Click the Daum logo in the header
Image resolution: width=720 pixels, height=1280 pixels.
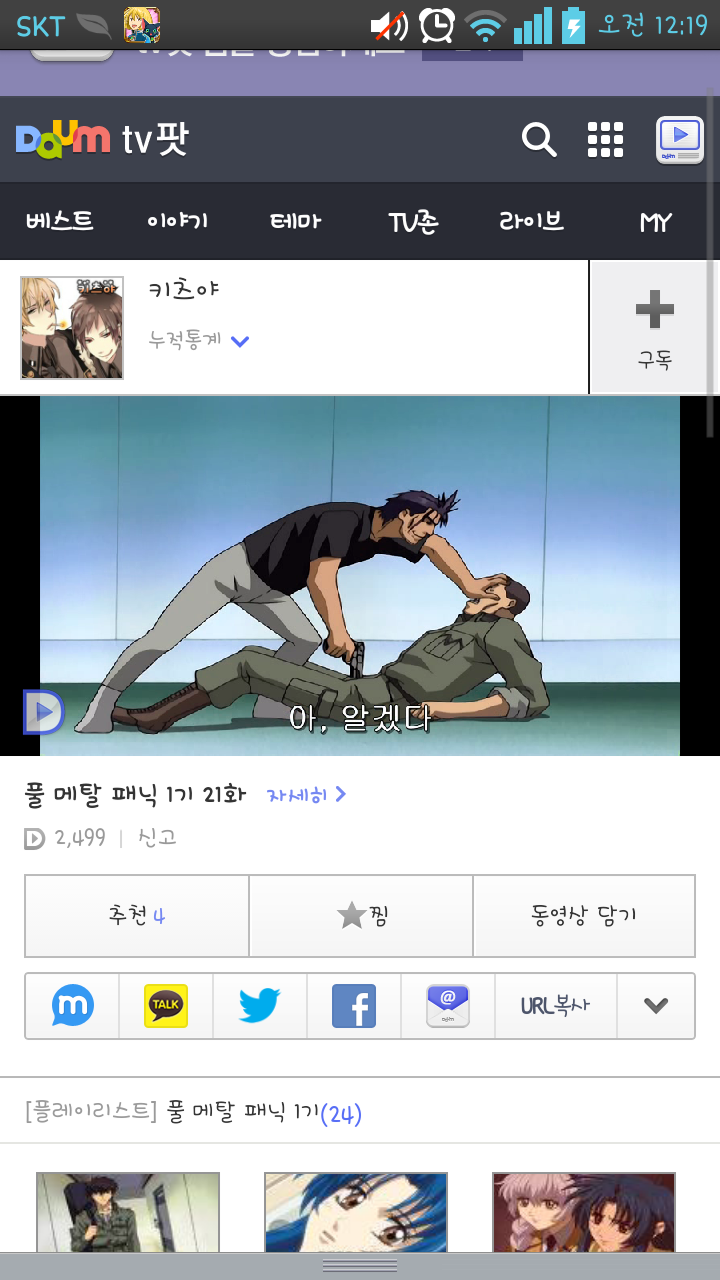[60, 139]
